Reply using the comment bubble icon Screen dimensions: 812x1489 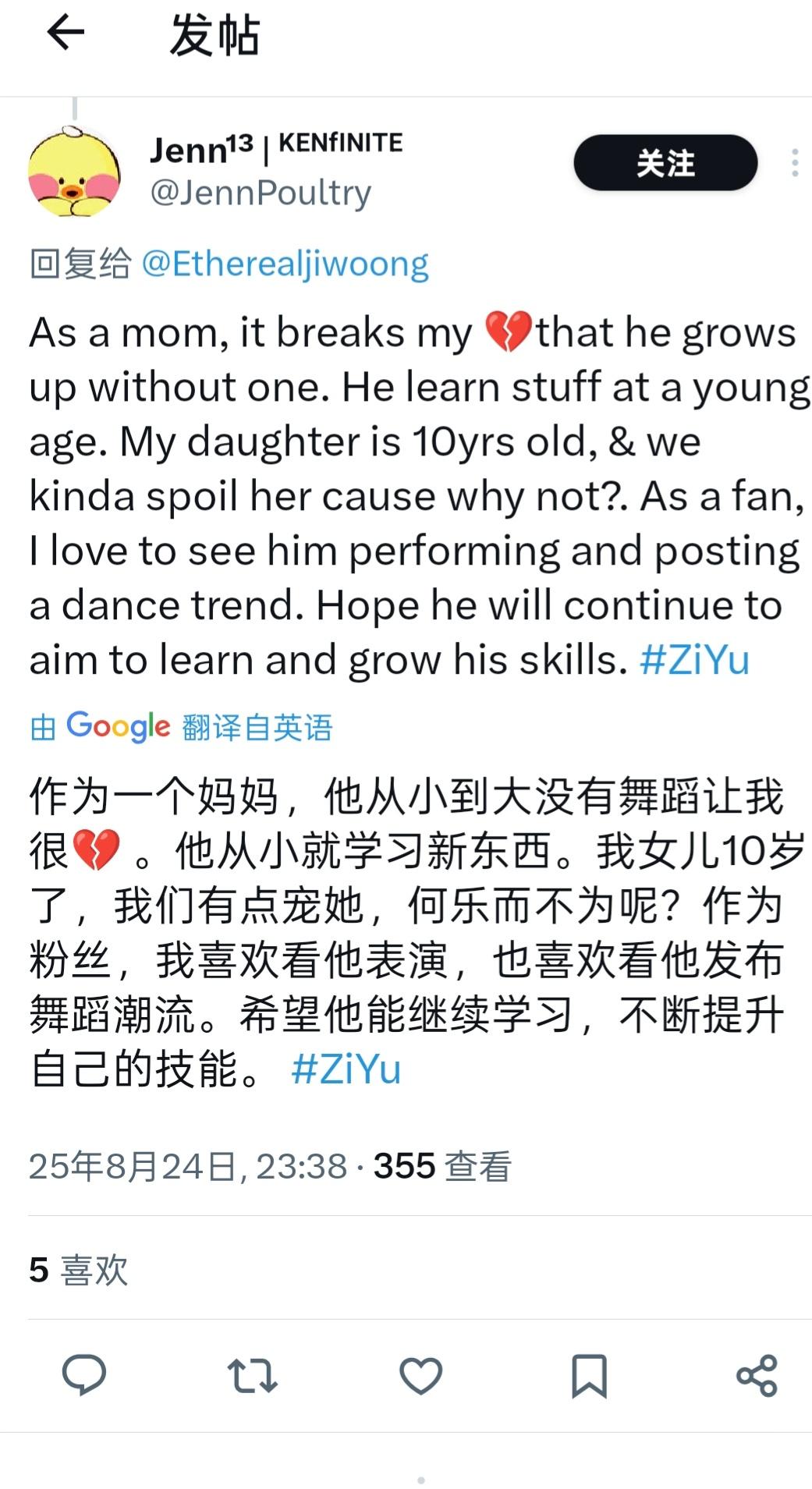click(84, 1374)
